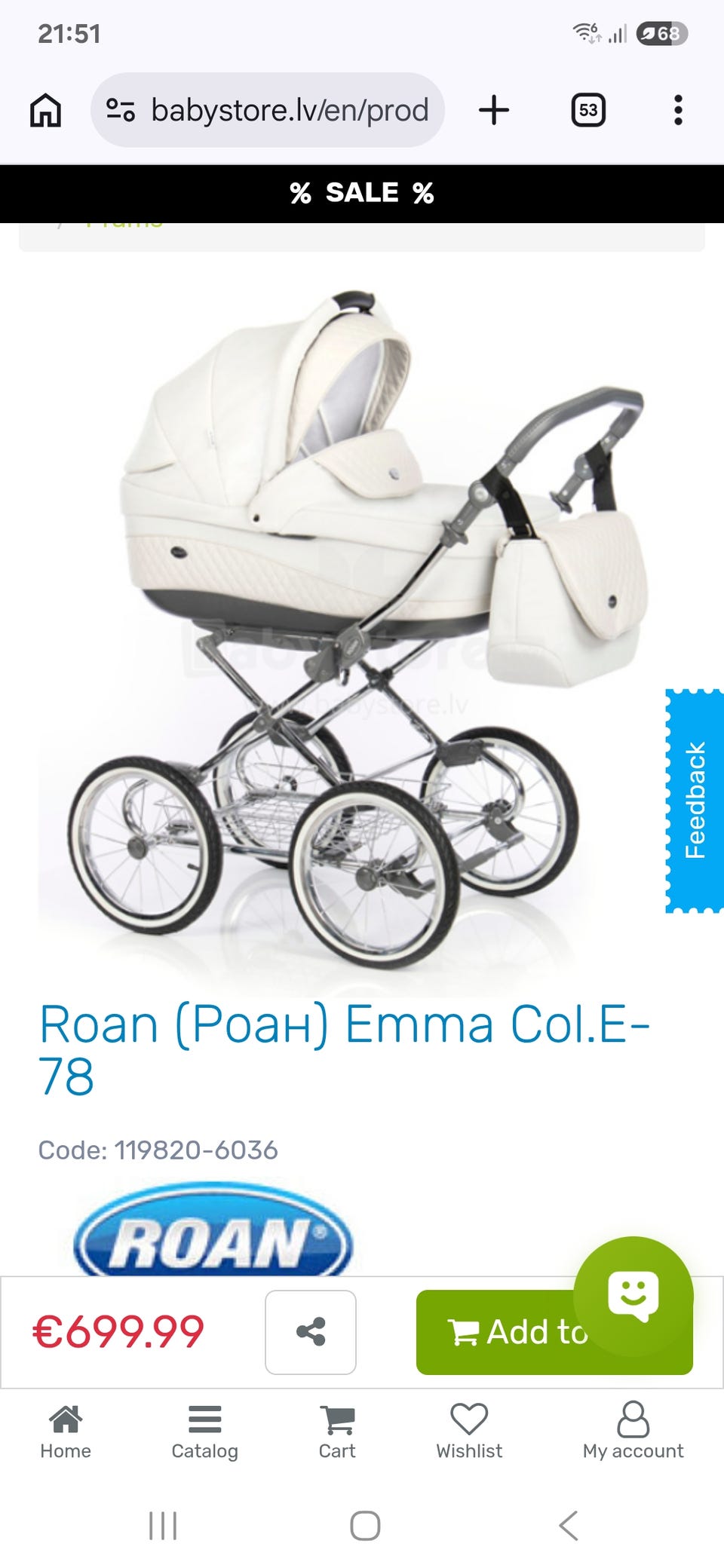Go to the browser home page
The width and height of the screenshot is (724, 1568).
tap(45, 110)
